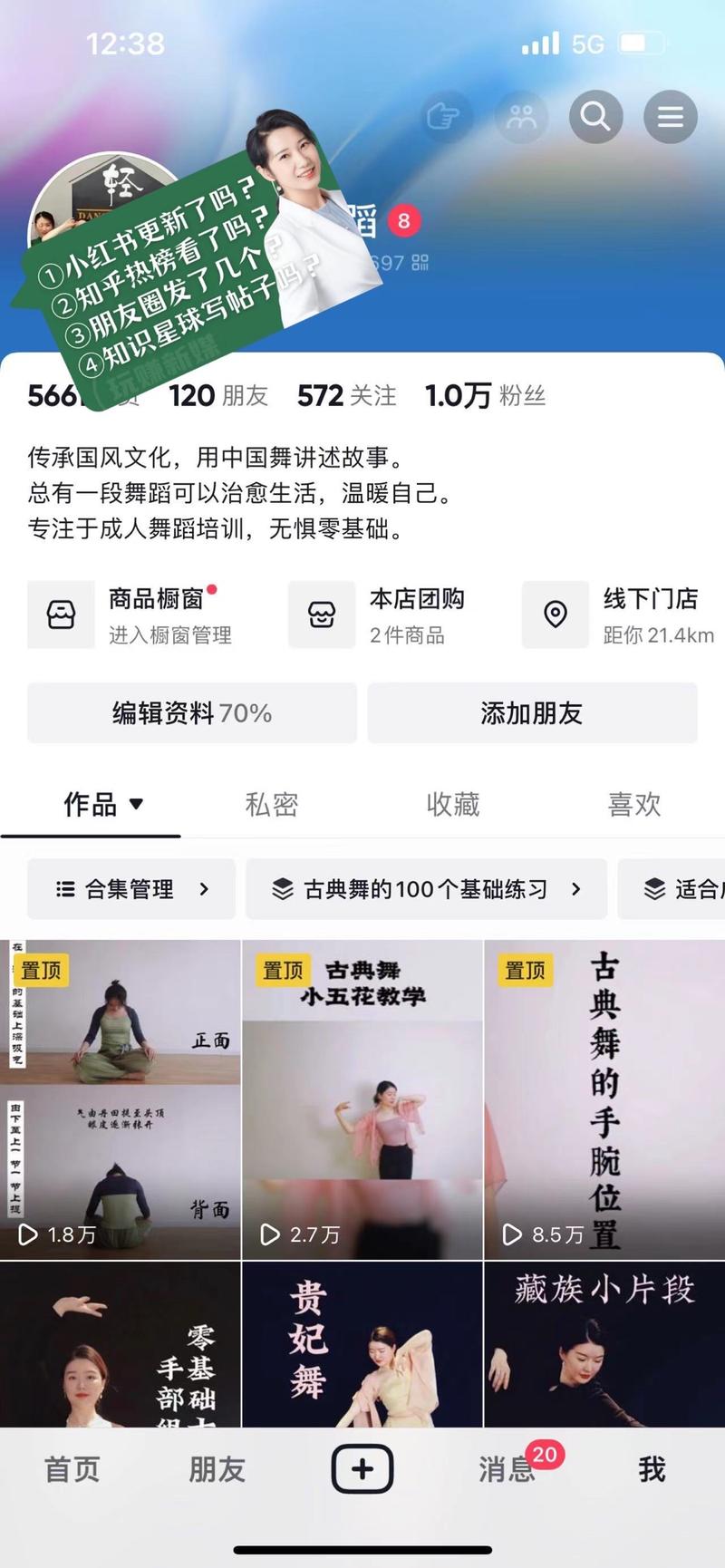Tap the add-friends icon in the header

521,117
